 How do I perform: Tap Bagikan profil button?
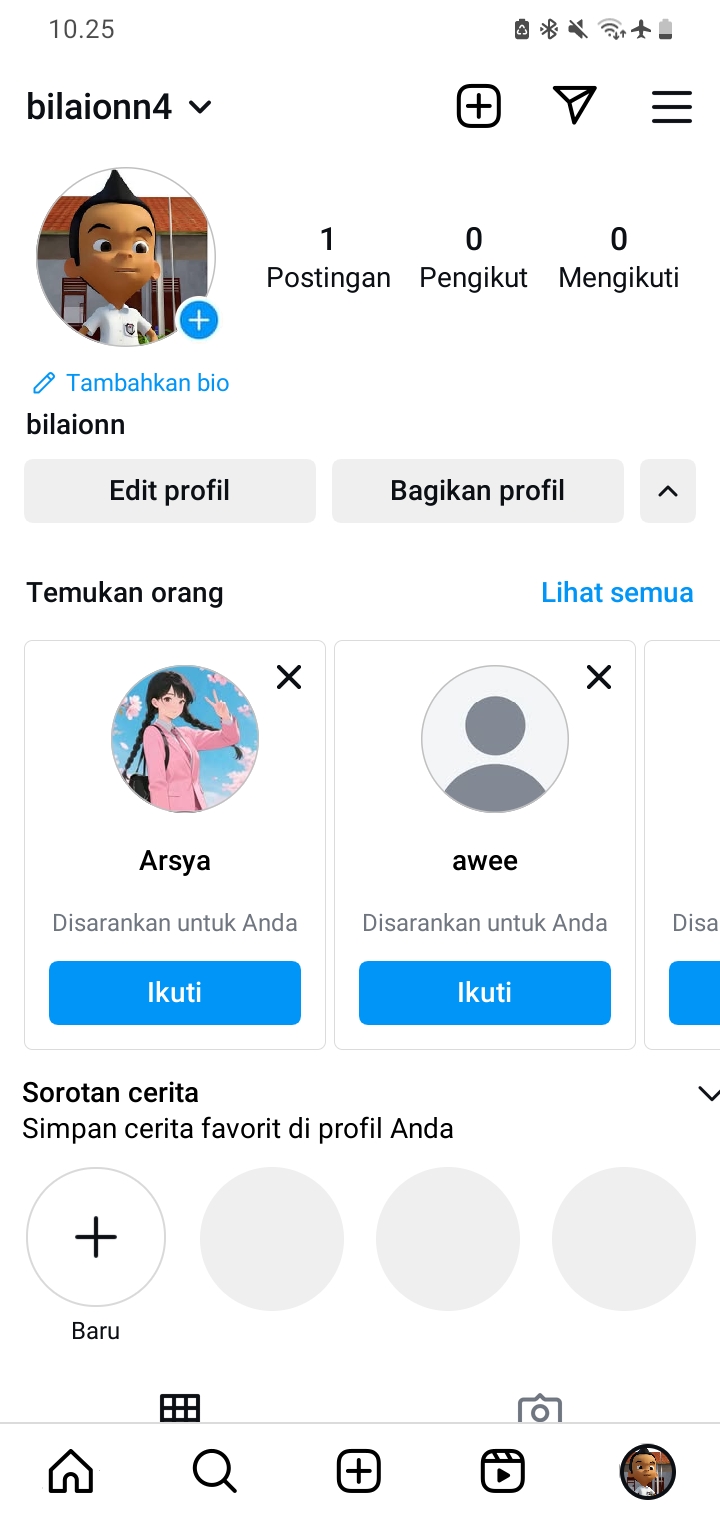[477, 491]
